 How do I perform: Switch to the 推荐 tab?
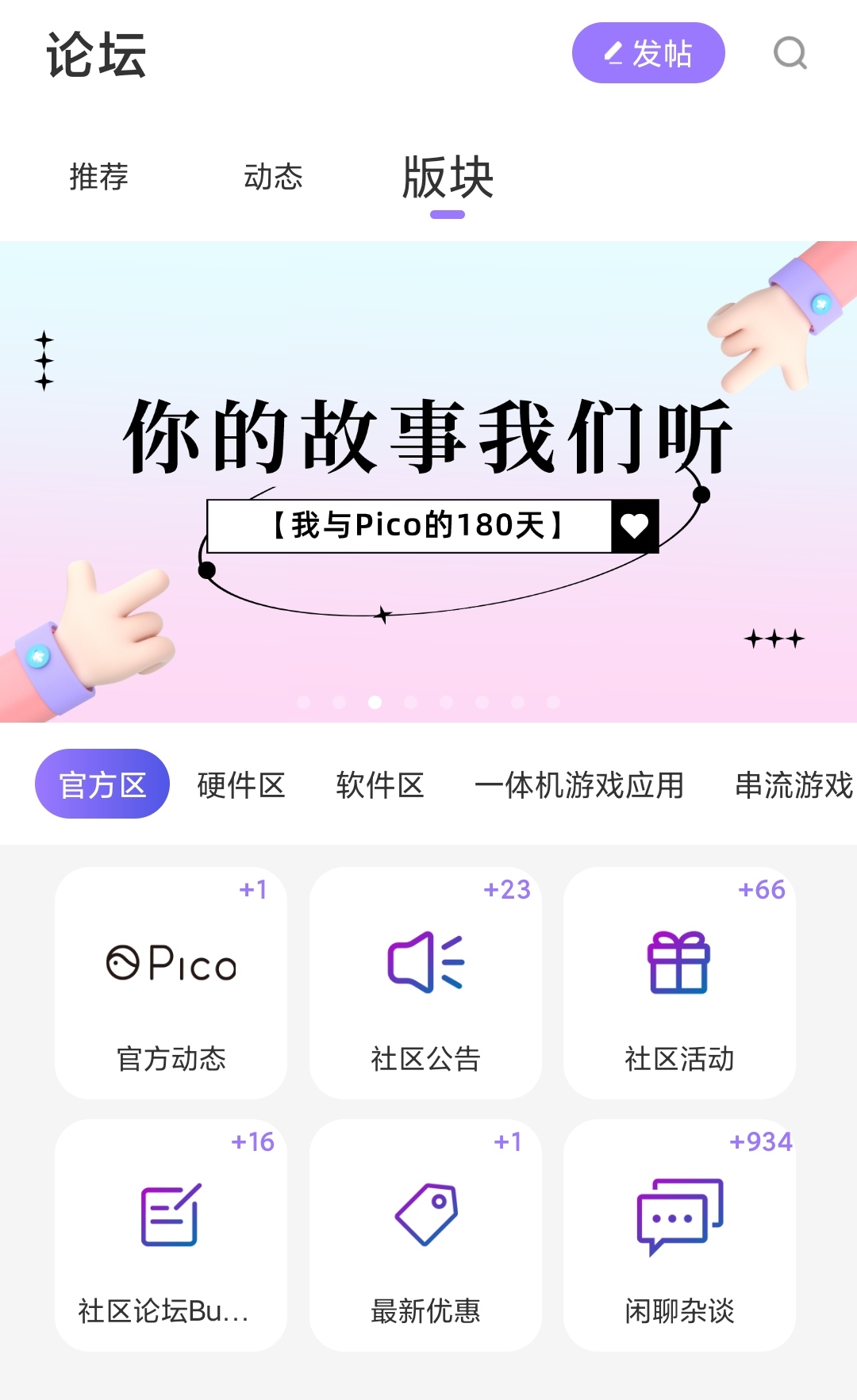coord(98,176)
